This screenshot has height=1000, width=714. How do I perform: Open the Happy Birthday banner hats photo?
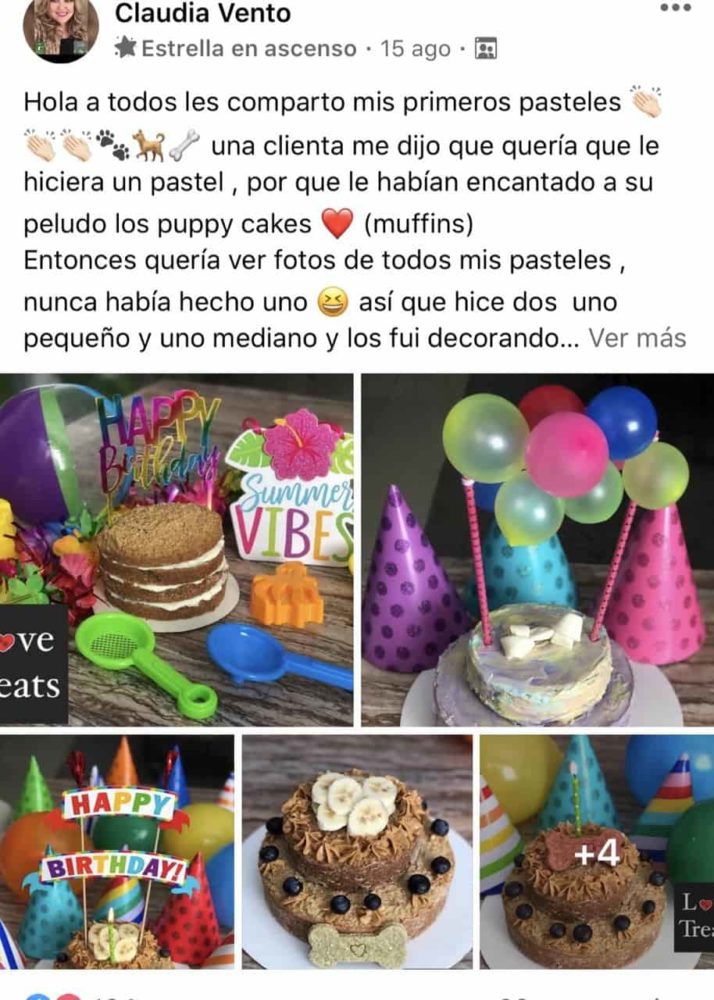point(117,852)
